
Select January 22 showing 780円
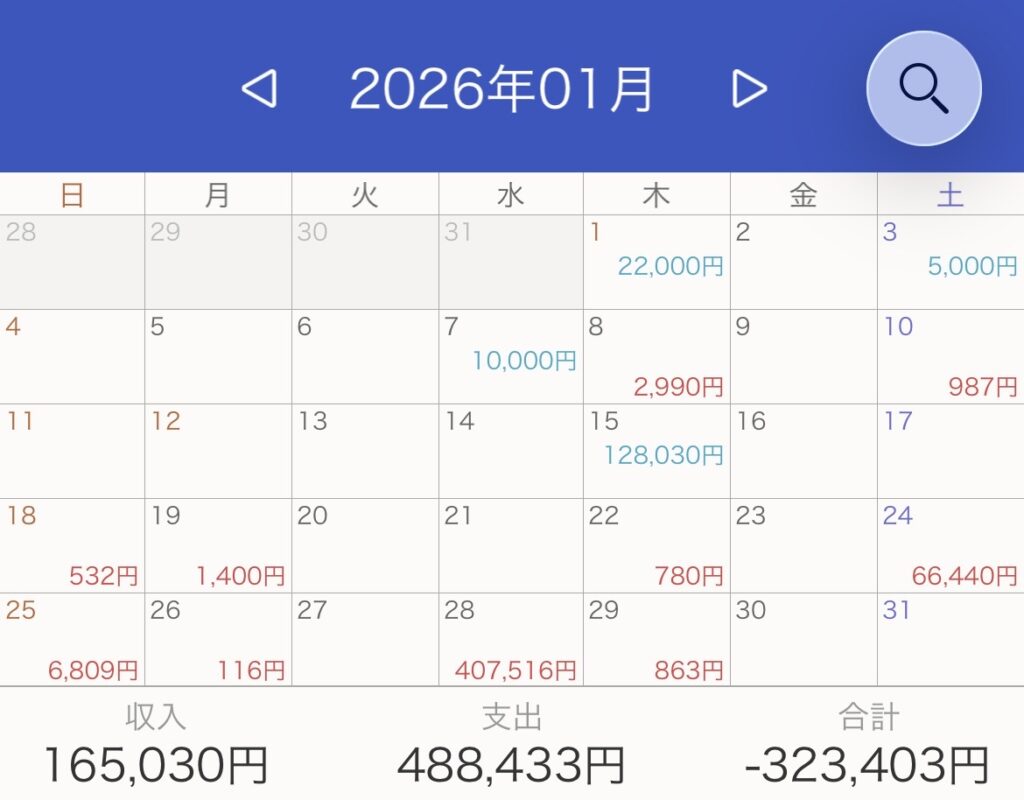point(657,546)
